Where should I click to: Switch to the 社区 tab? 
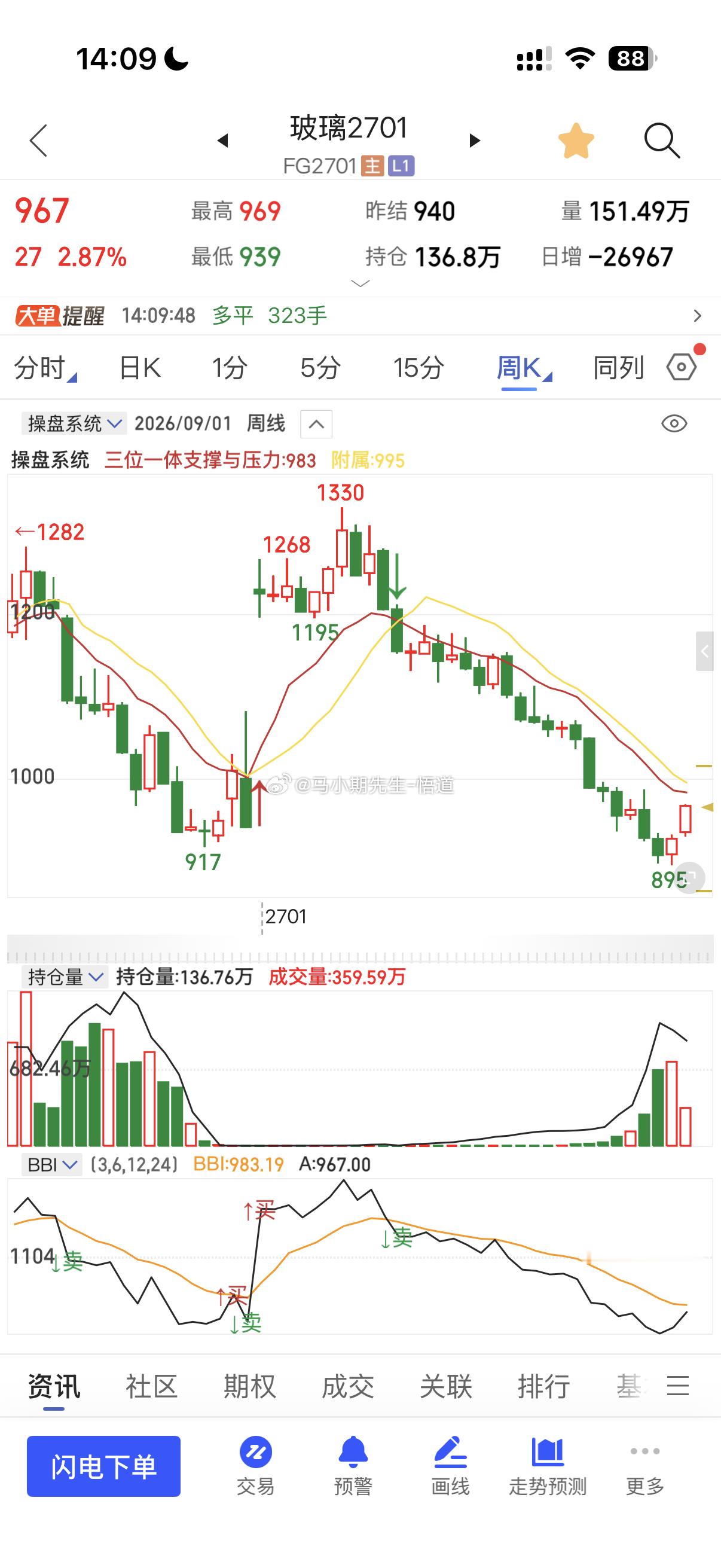151,1387
